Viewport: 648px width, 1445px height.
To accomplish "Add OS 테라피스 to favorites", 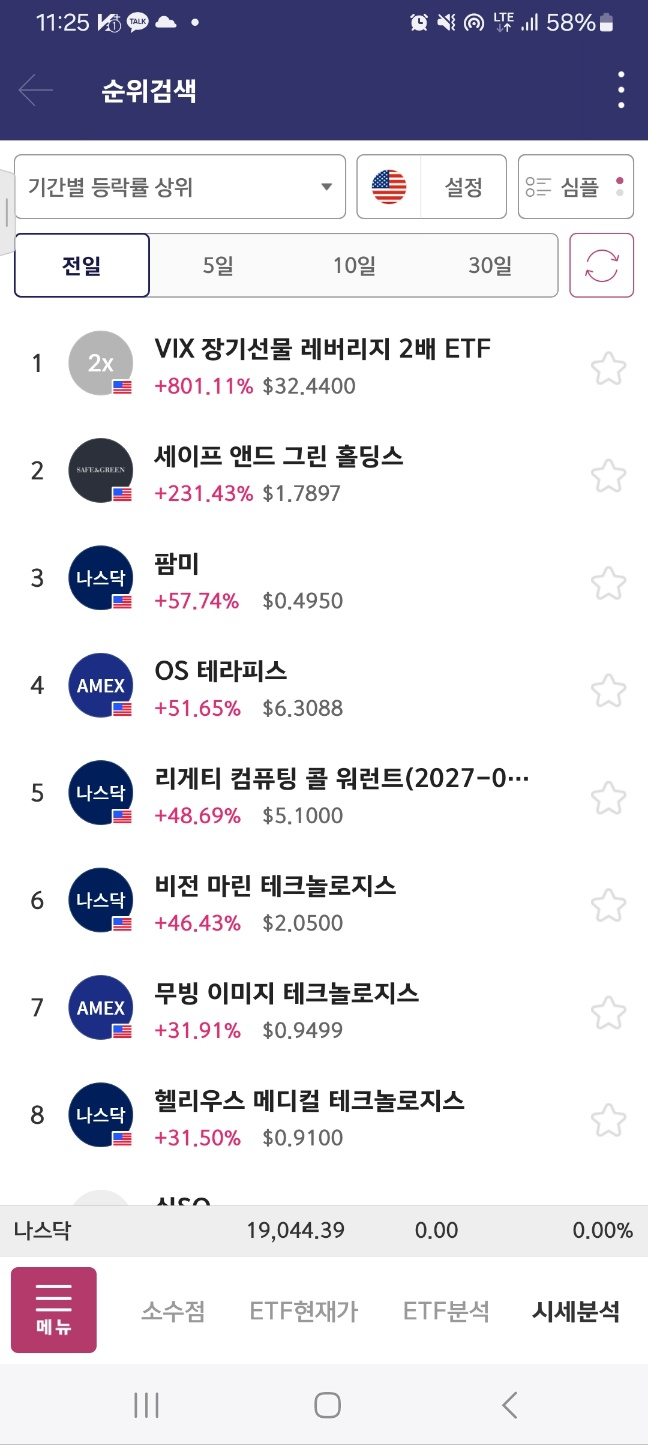I will point(608,690).
